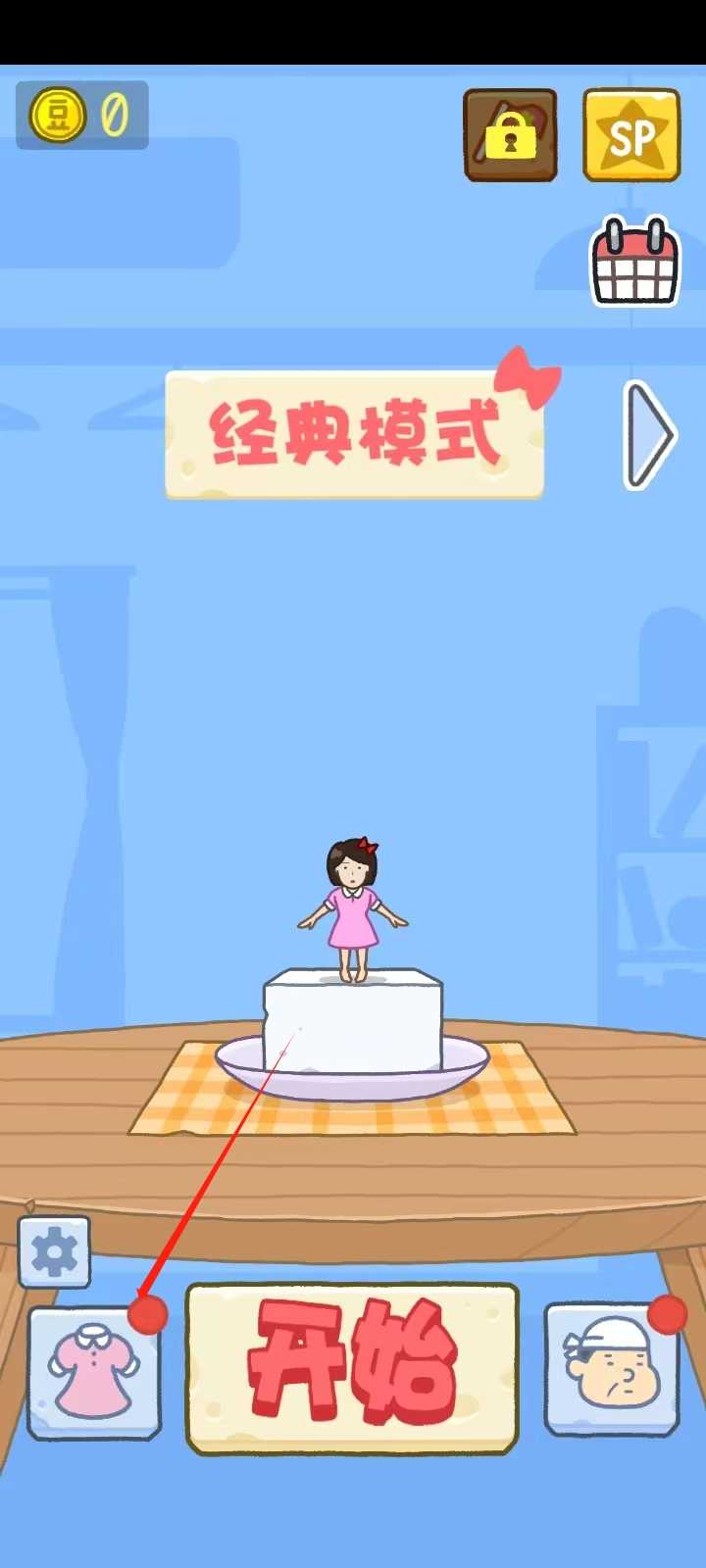Open the gear settings

(55, 1251)
